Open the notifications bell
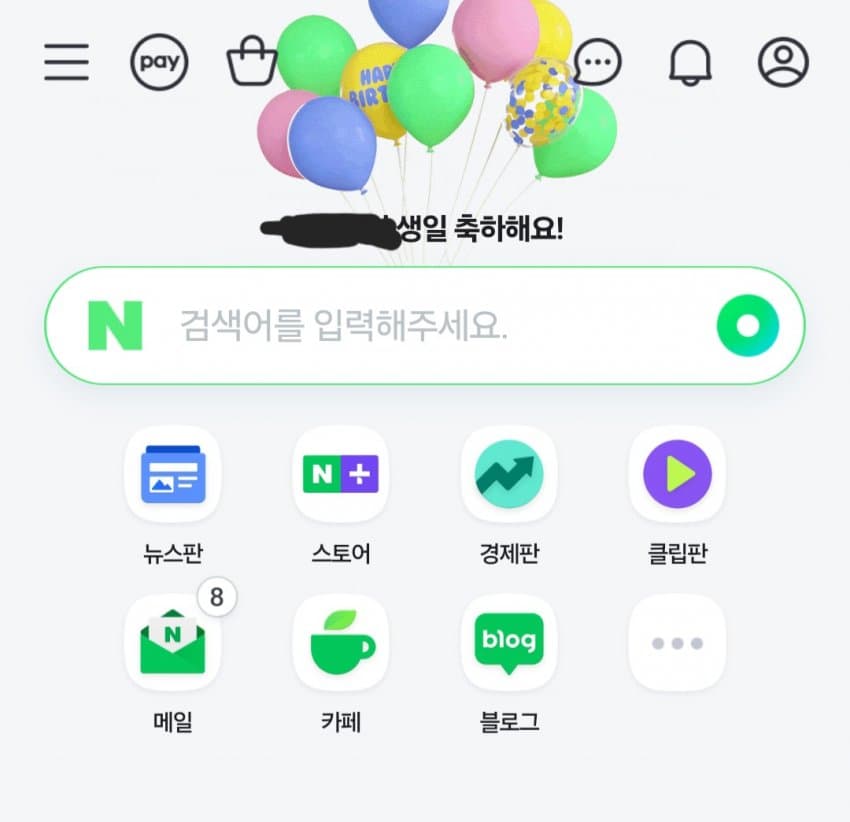Screen dimensions: 850x822 point(690,62)
